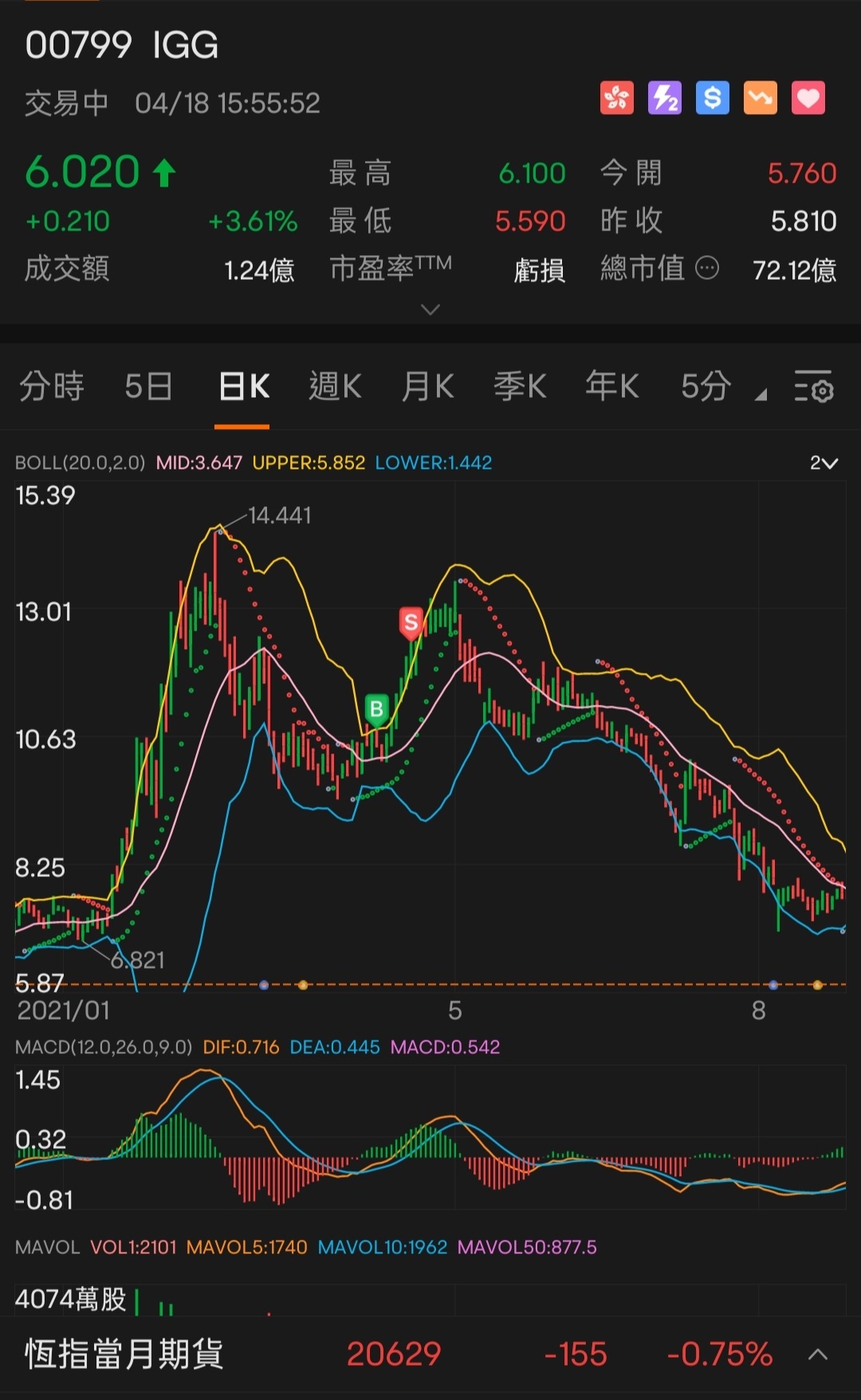Expand the 恆指當月期貨 bottom bar
The height and width of the screenshot is (1400, 861).
click(818, 1355)
